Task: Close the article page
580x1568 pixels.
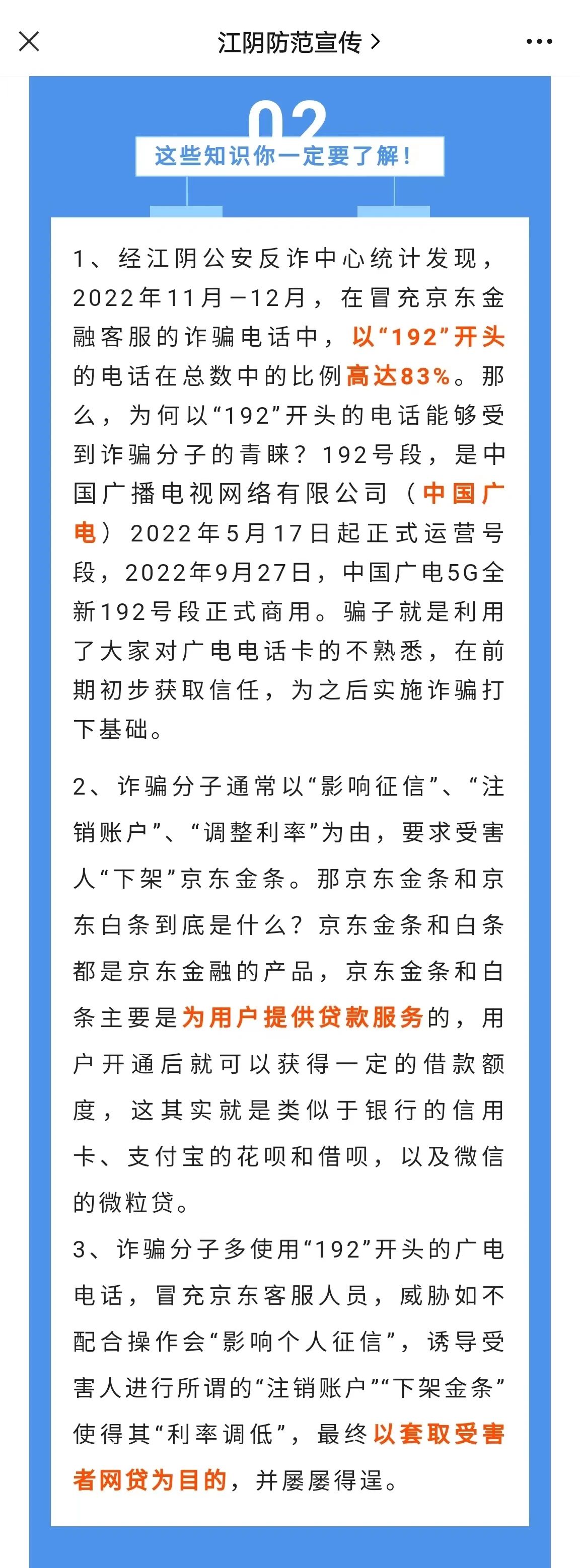Action: tap(29, 42)
